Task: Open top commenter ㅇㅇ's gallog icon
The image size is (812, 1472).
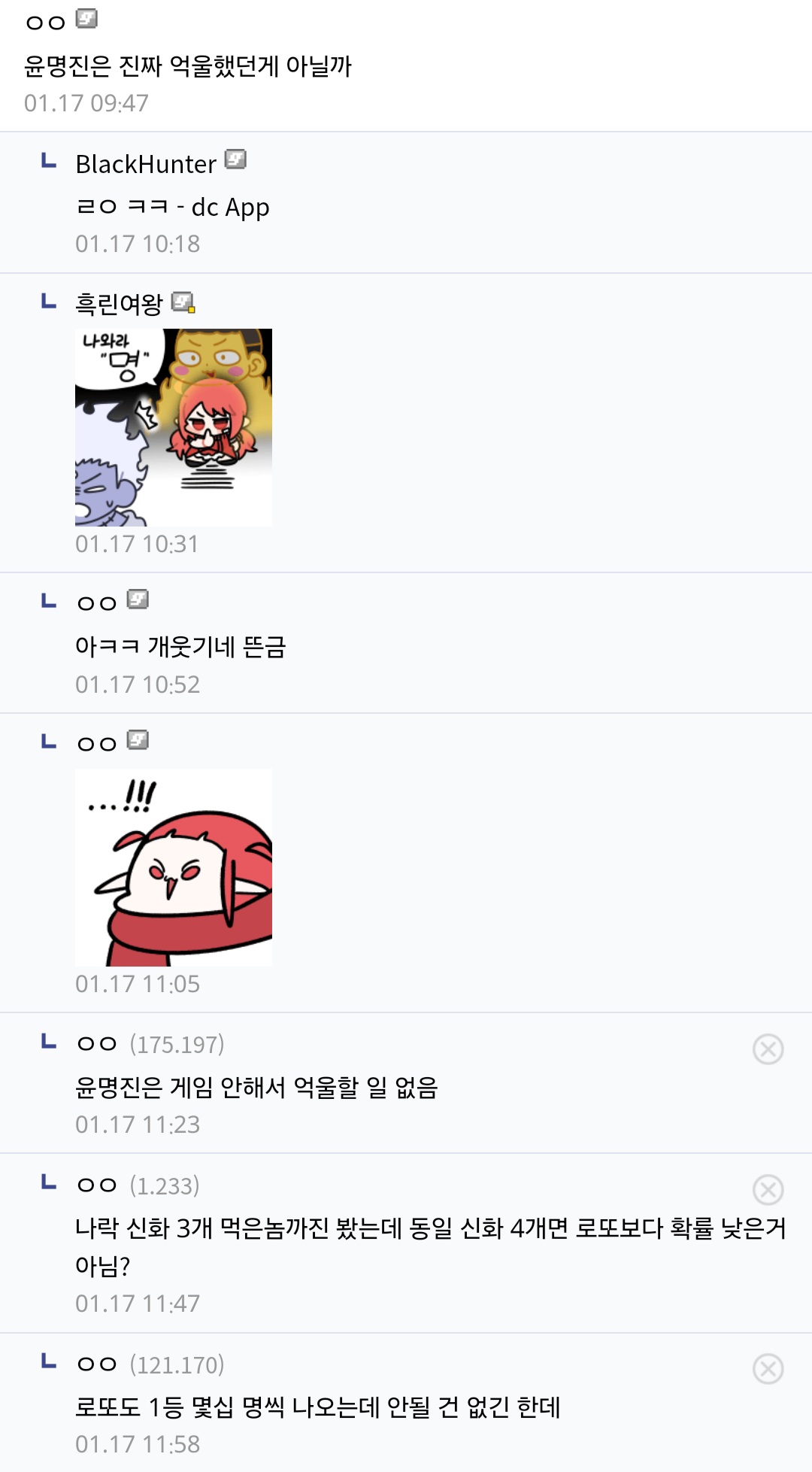Action: pos(86,19)
